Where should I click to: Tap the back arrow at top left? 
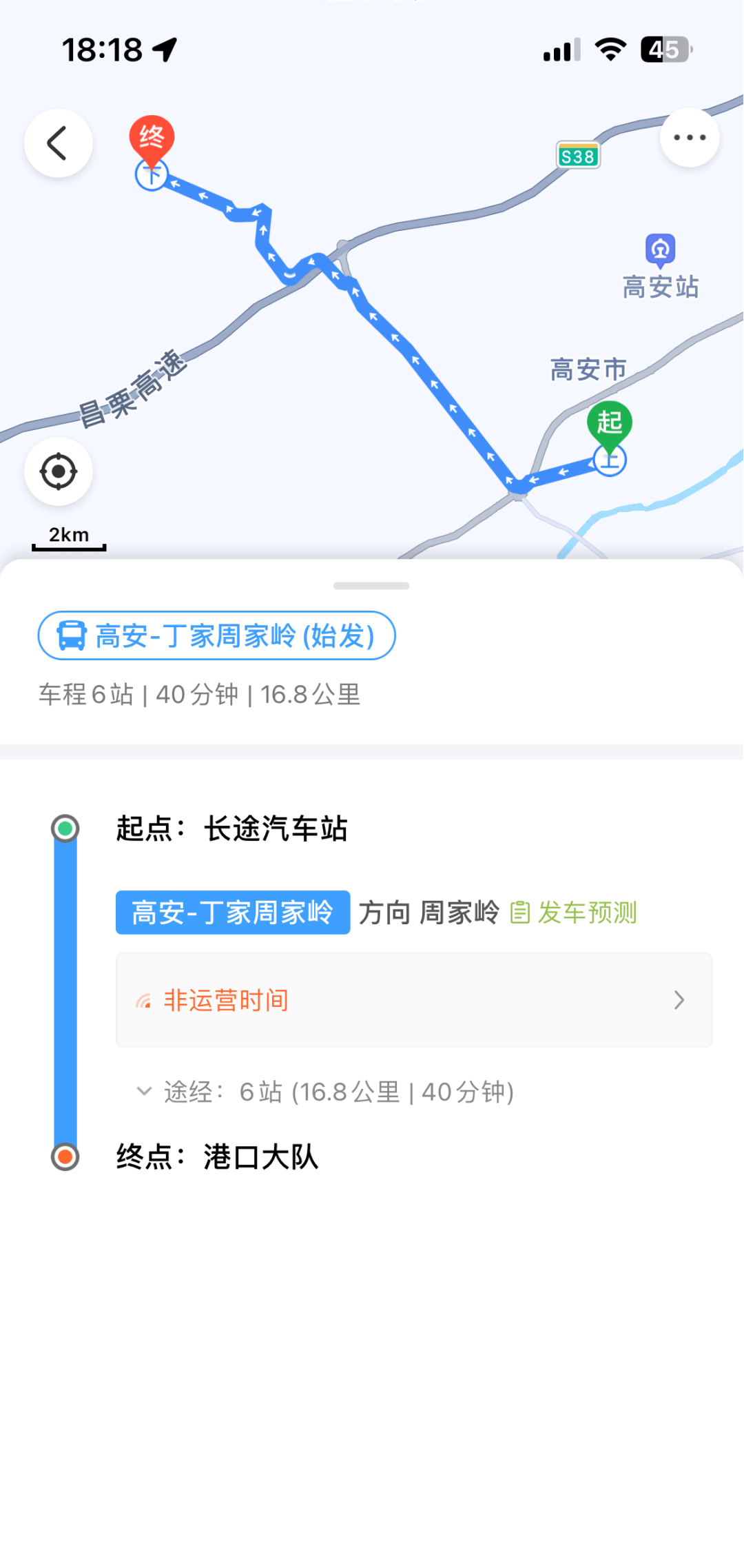(58, 142)
